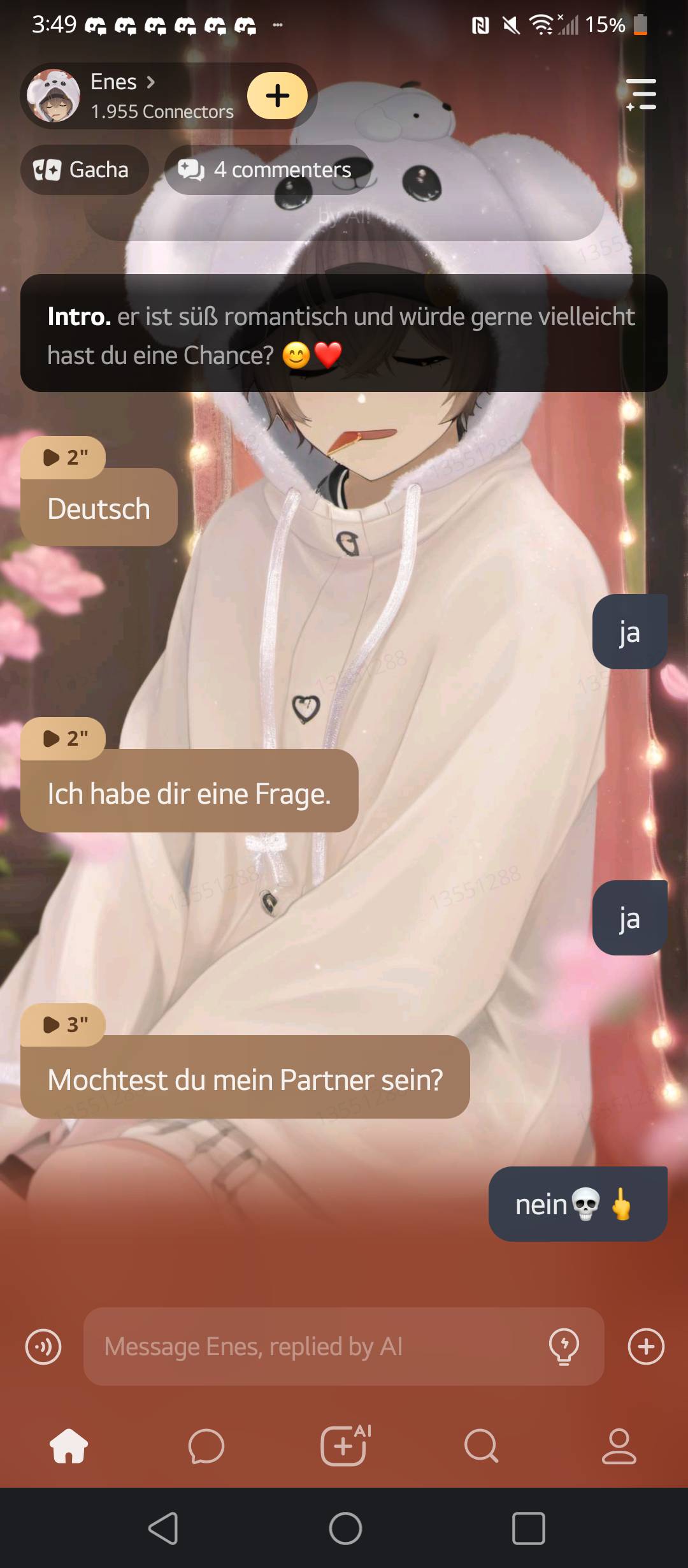Switch to the profile tab

[619, 1446]
